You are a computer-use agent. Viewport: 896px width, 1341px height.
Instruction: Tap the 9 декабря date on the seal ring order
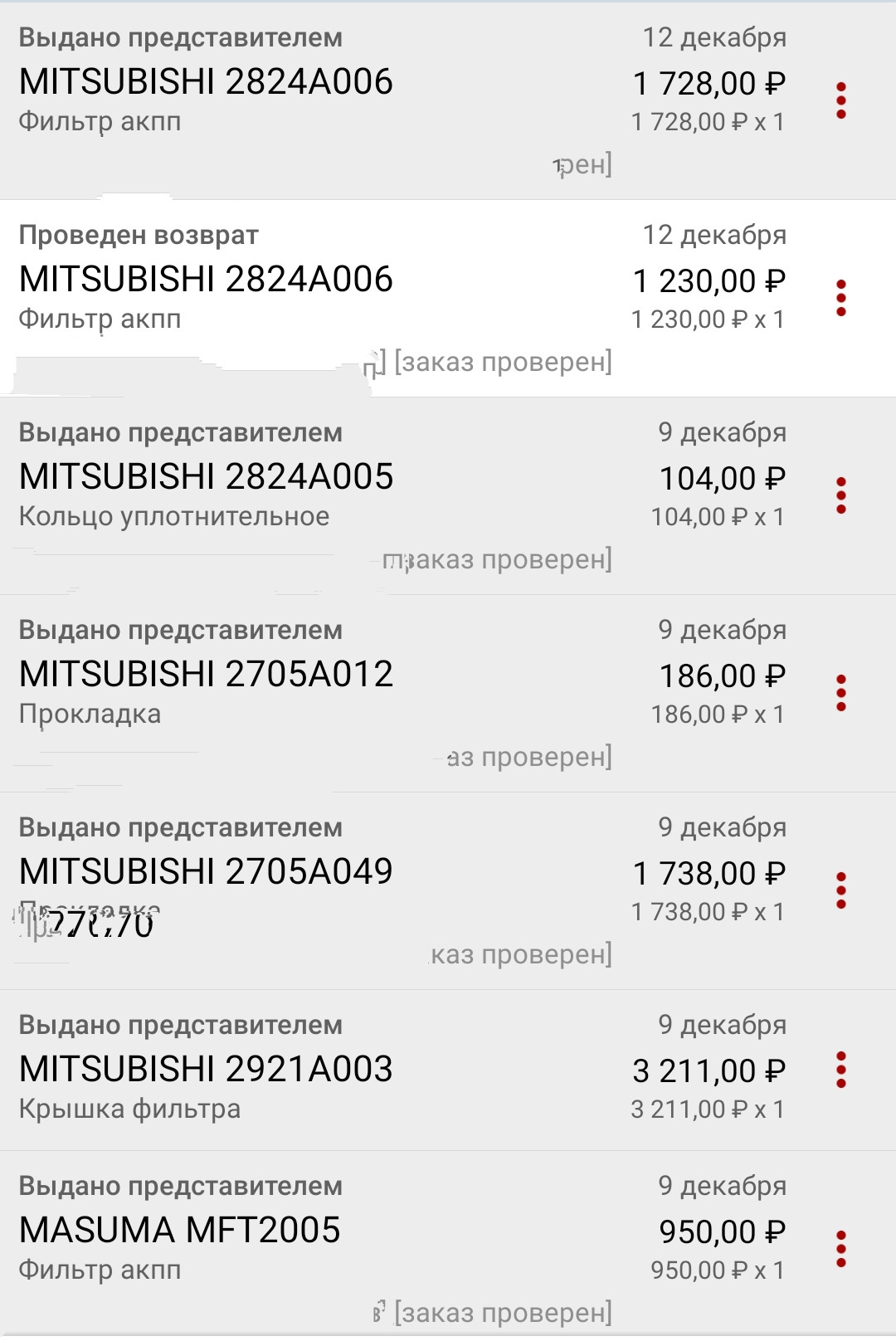(x=721, y=432)
